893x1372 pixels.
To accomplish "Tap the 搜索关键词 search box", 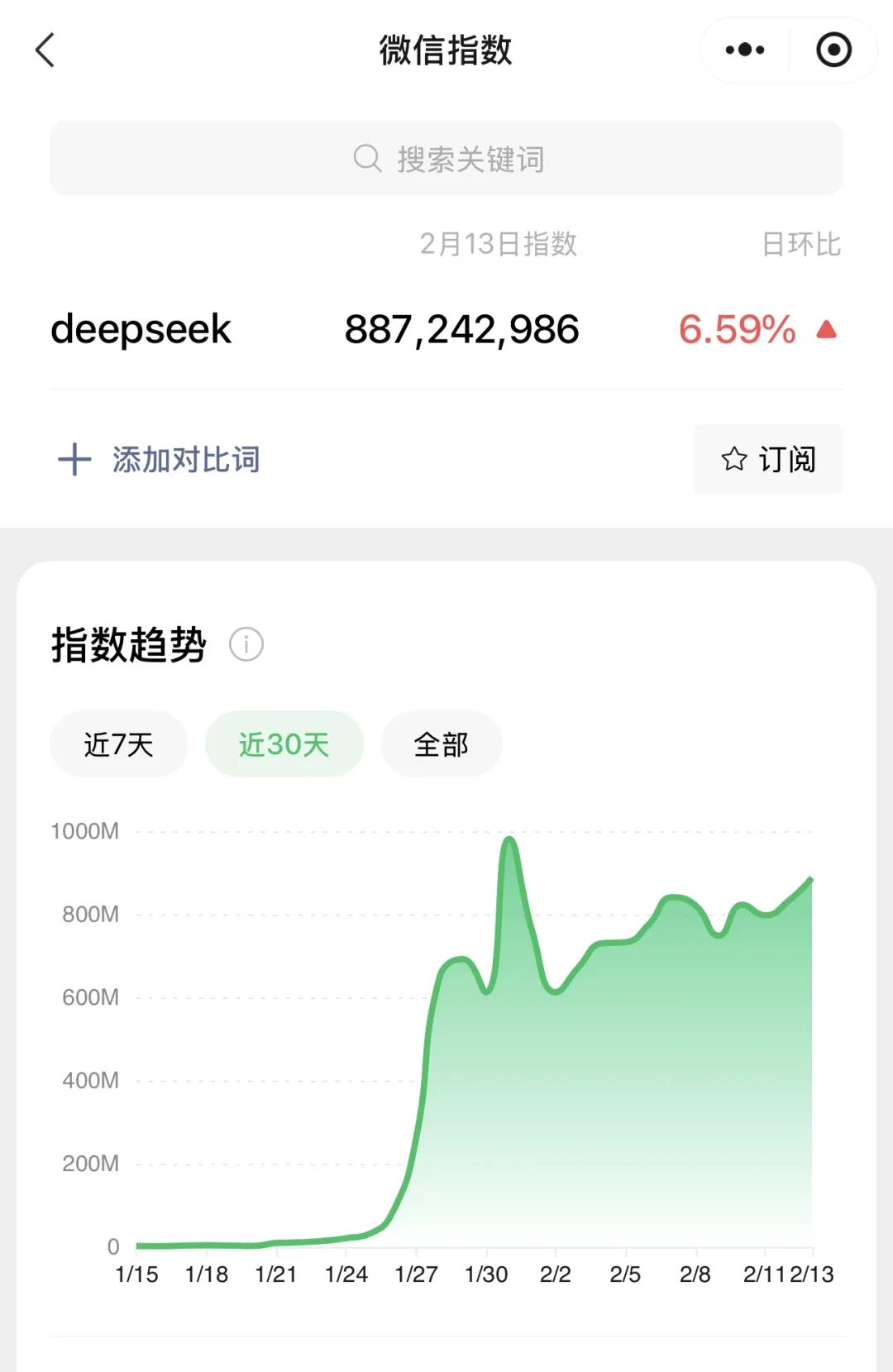I will click(446, 159).
